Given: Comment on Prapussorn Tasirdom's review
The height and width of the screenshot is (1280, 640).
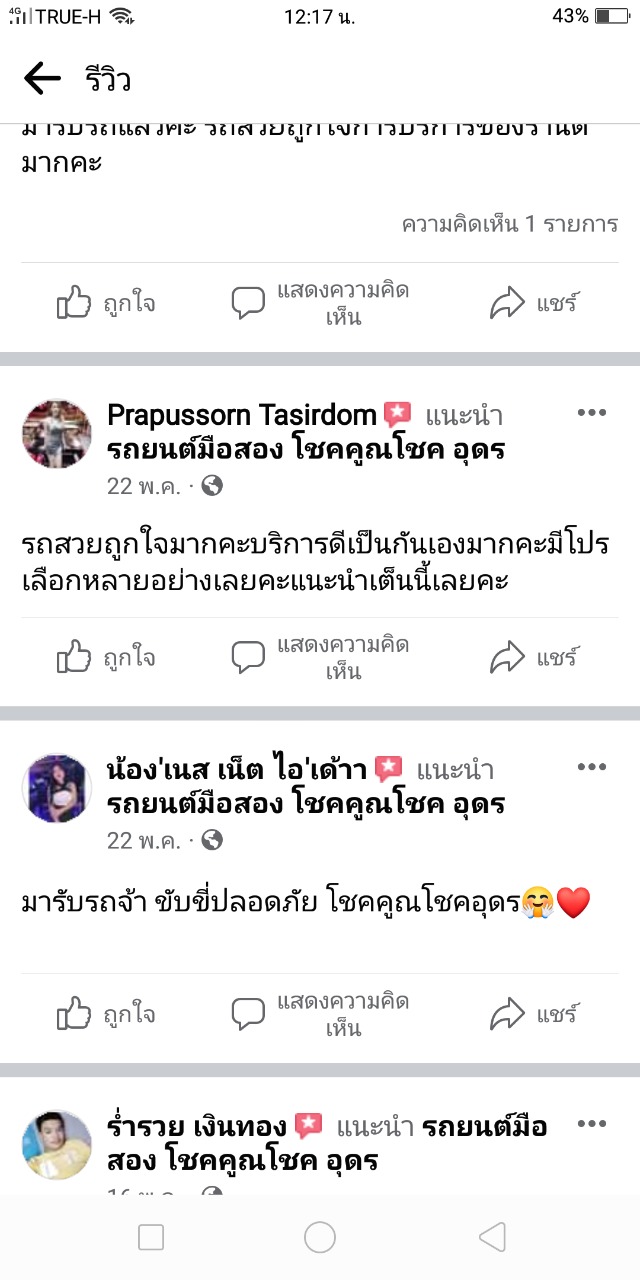Looking at the screenshot, I should click(x=320, y=658).
